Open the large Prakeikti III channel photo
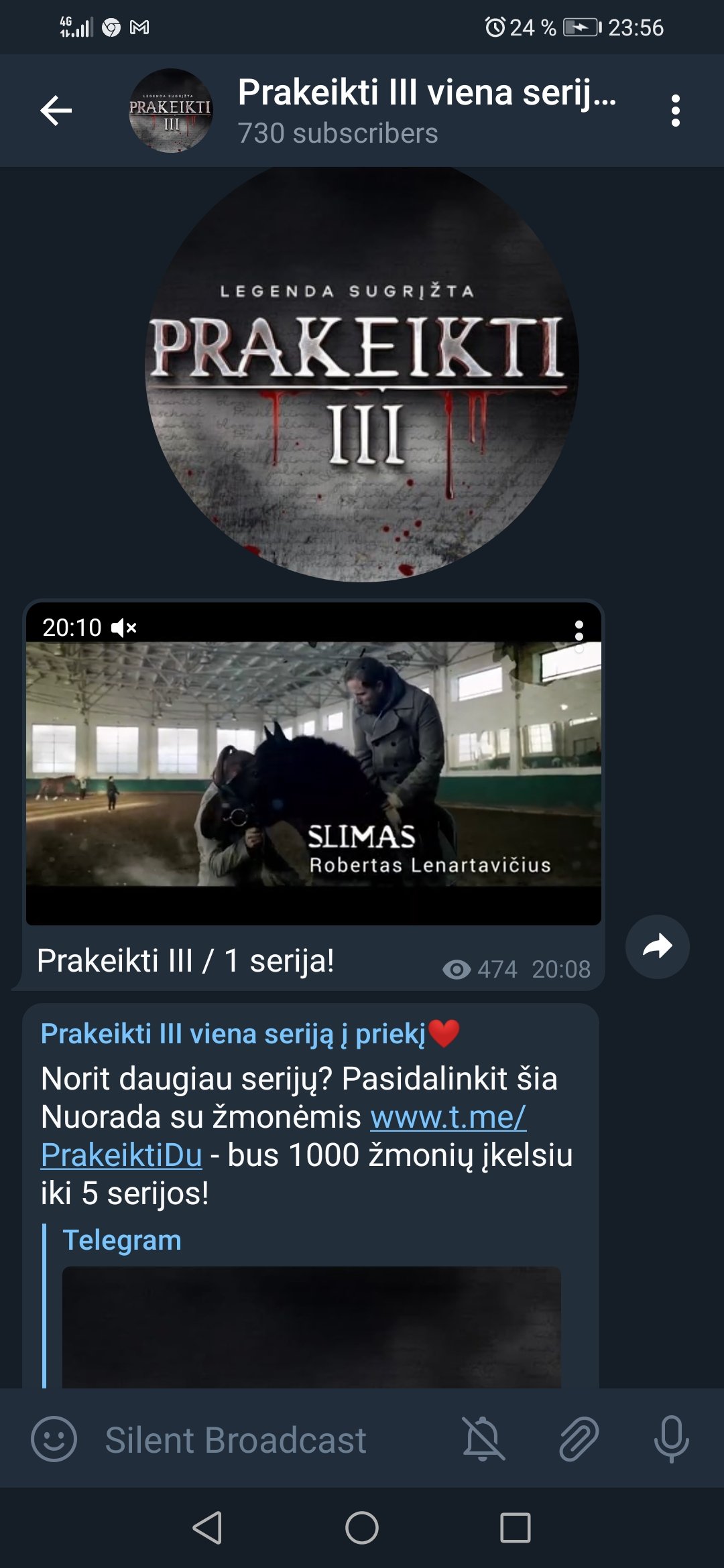 tap(362, 373)
